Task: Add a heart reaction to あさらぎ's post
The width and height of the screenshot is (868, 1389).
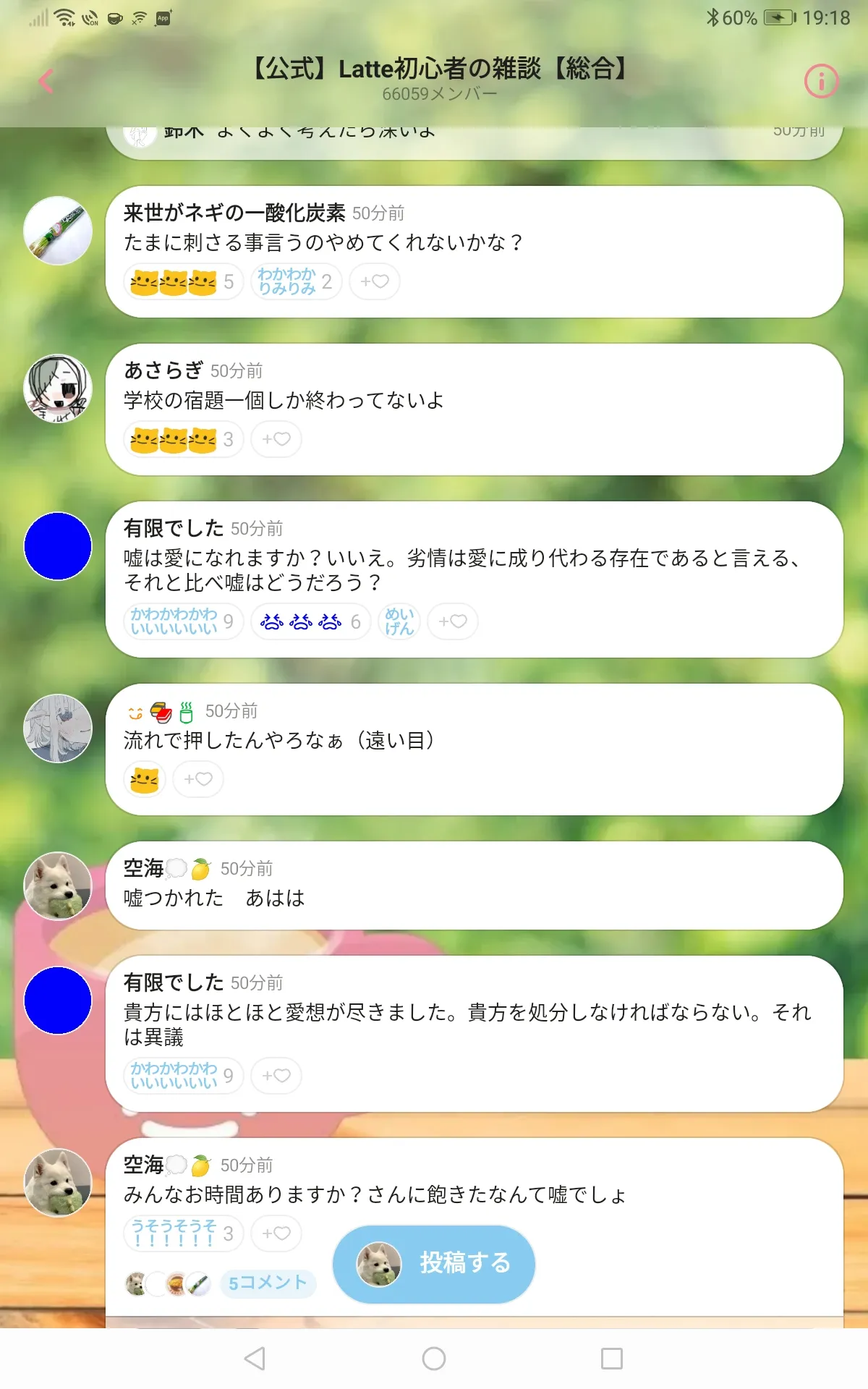Action: point(276,439)
